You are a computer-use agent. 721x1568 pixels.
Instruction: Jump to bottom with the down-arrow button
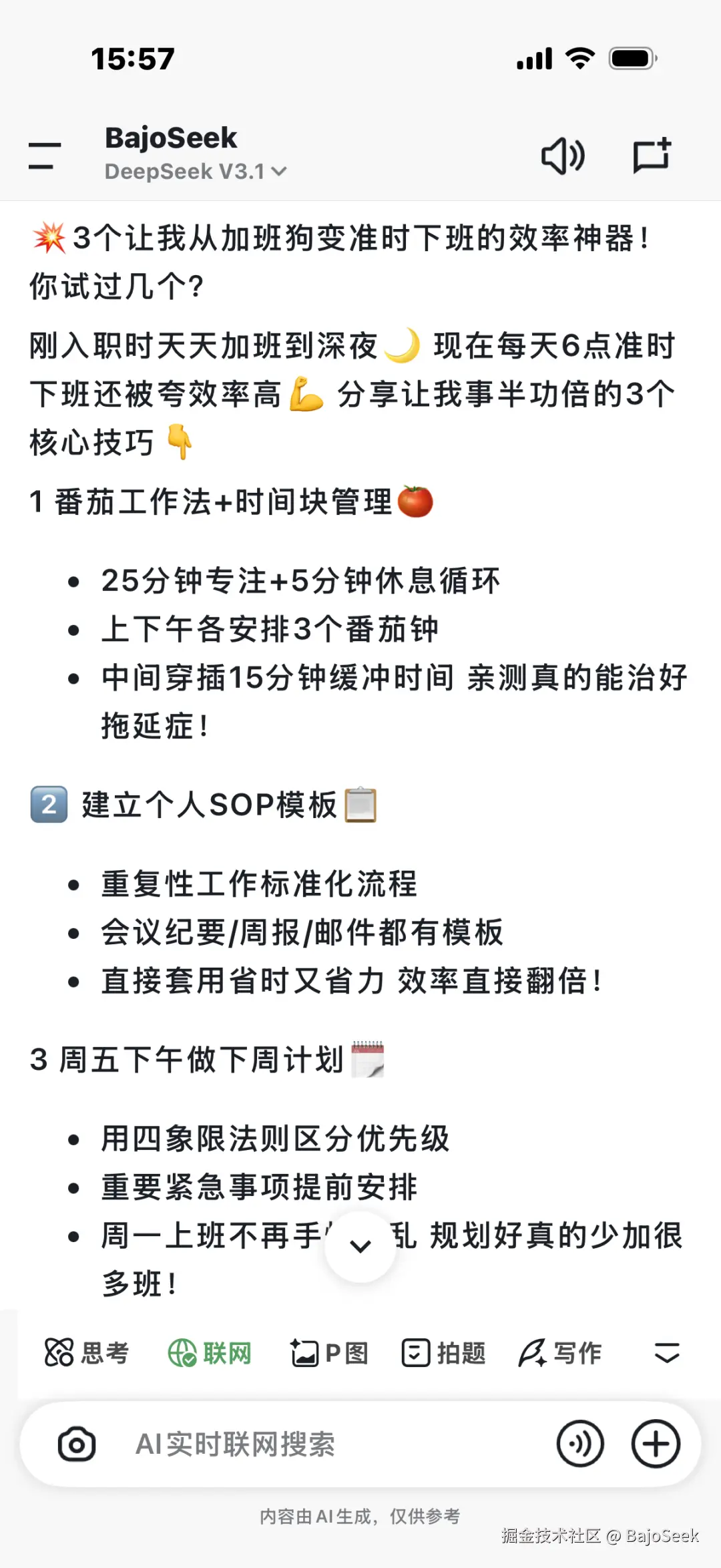pyautogui.click(x=360, y=1246)
